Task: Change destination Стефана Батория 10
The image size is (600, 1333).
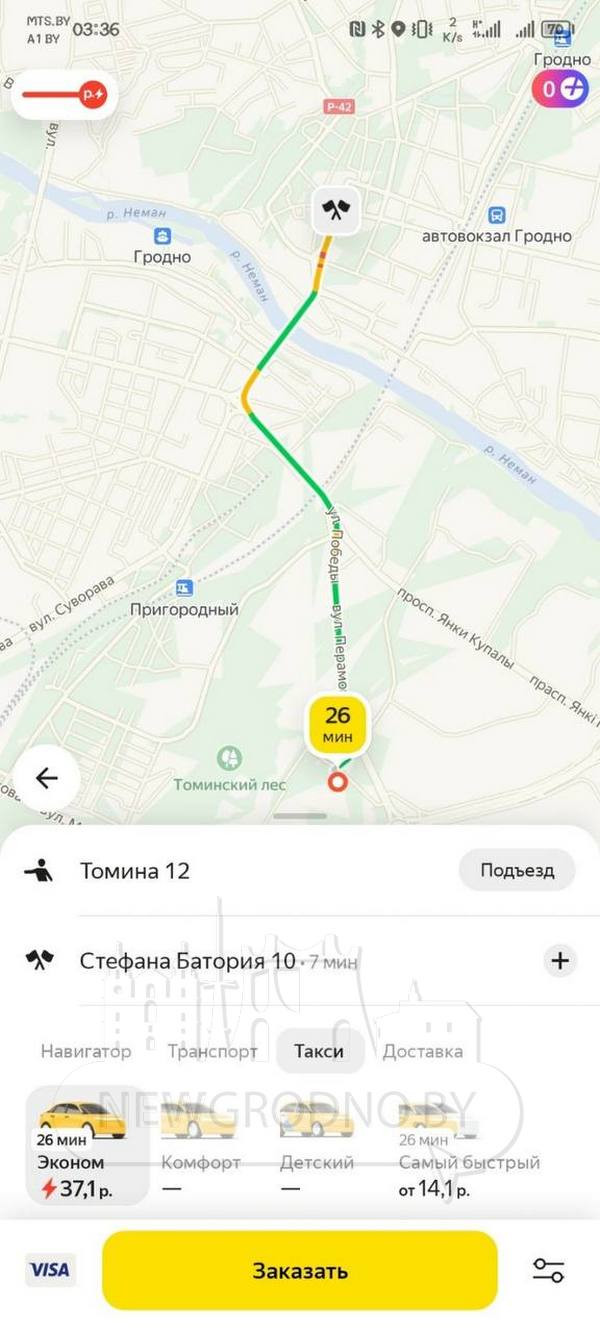Action: pos(187,961)
